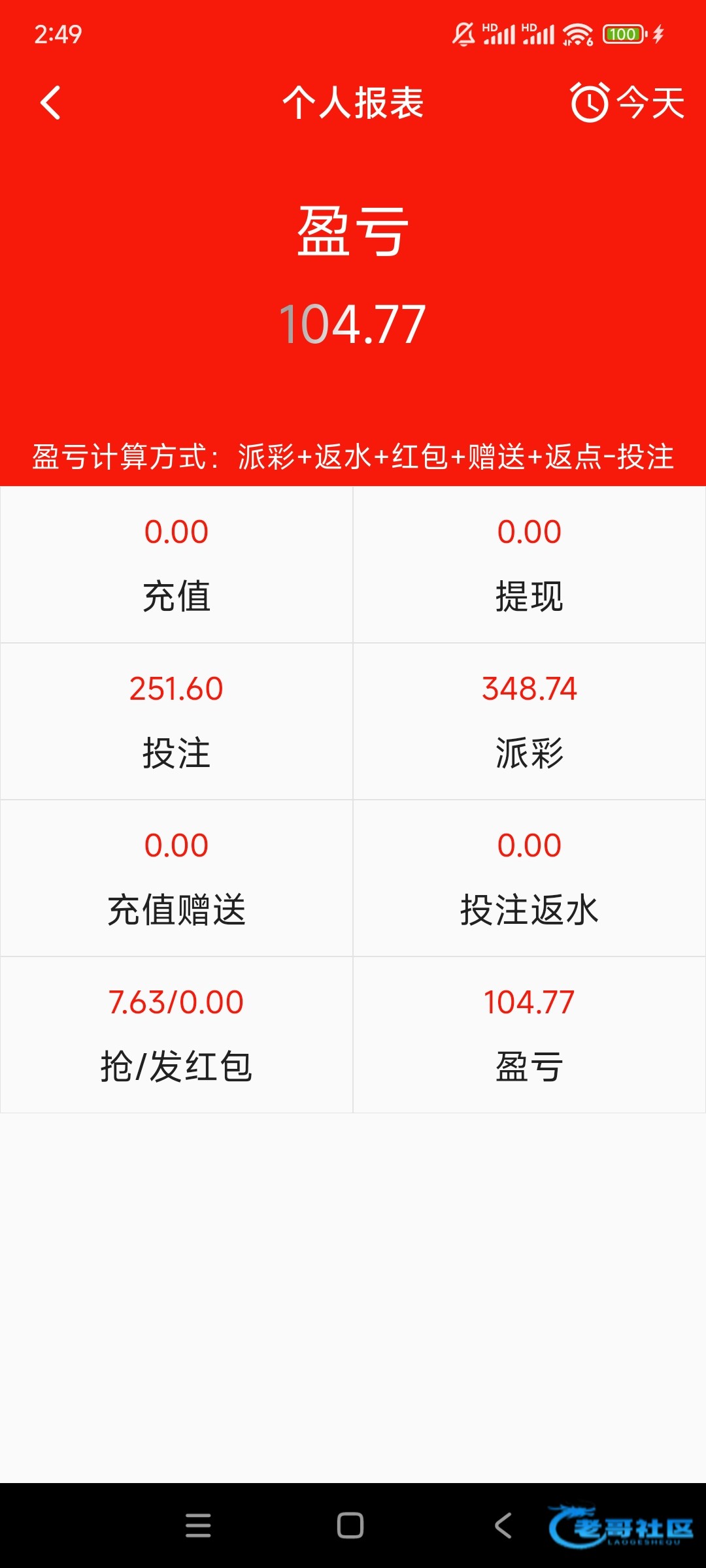Go back from the 个人报表 page

[x=50, y=103]
